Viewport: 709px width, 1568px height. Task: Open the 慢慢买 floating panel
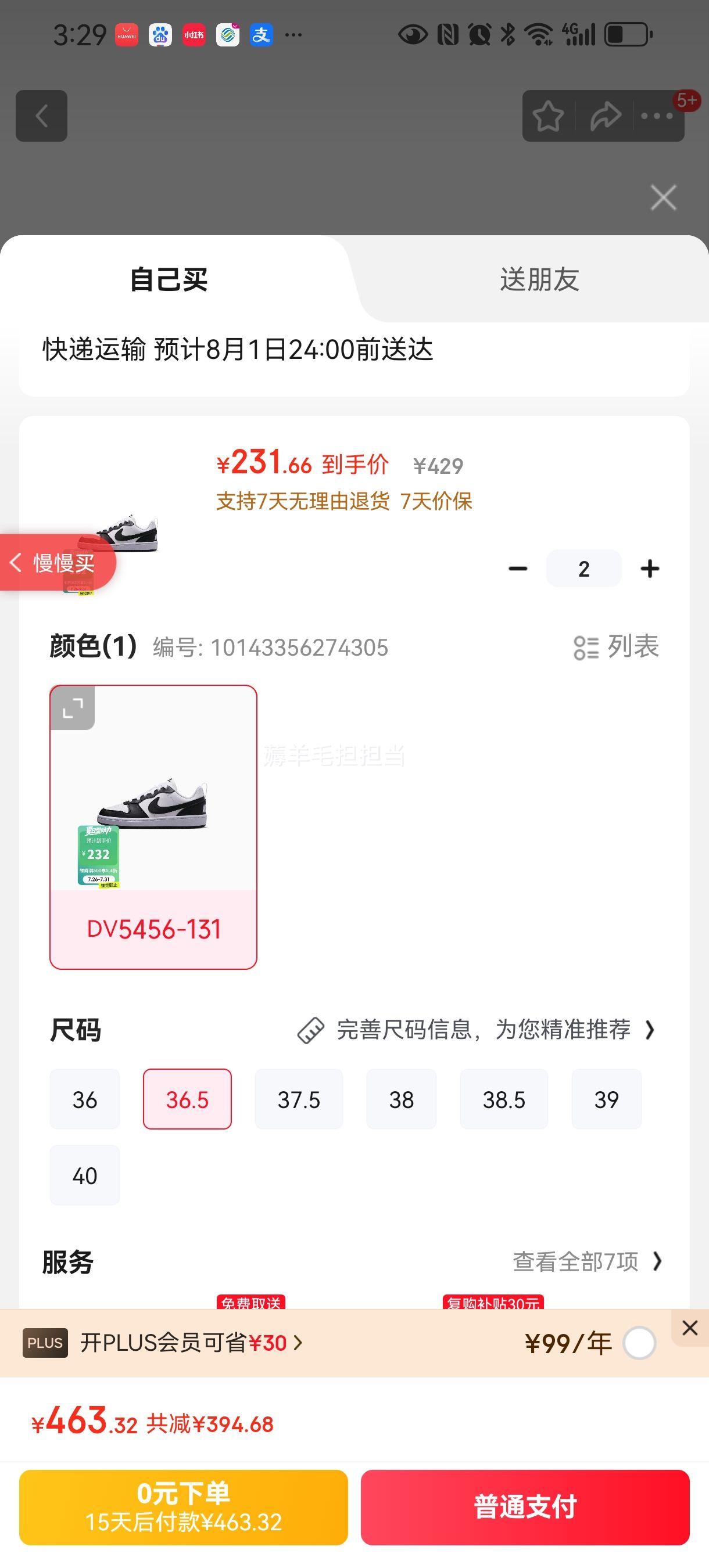tap(56, 562)
